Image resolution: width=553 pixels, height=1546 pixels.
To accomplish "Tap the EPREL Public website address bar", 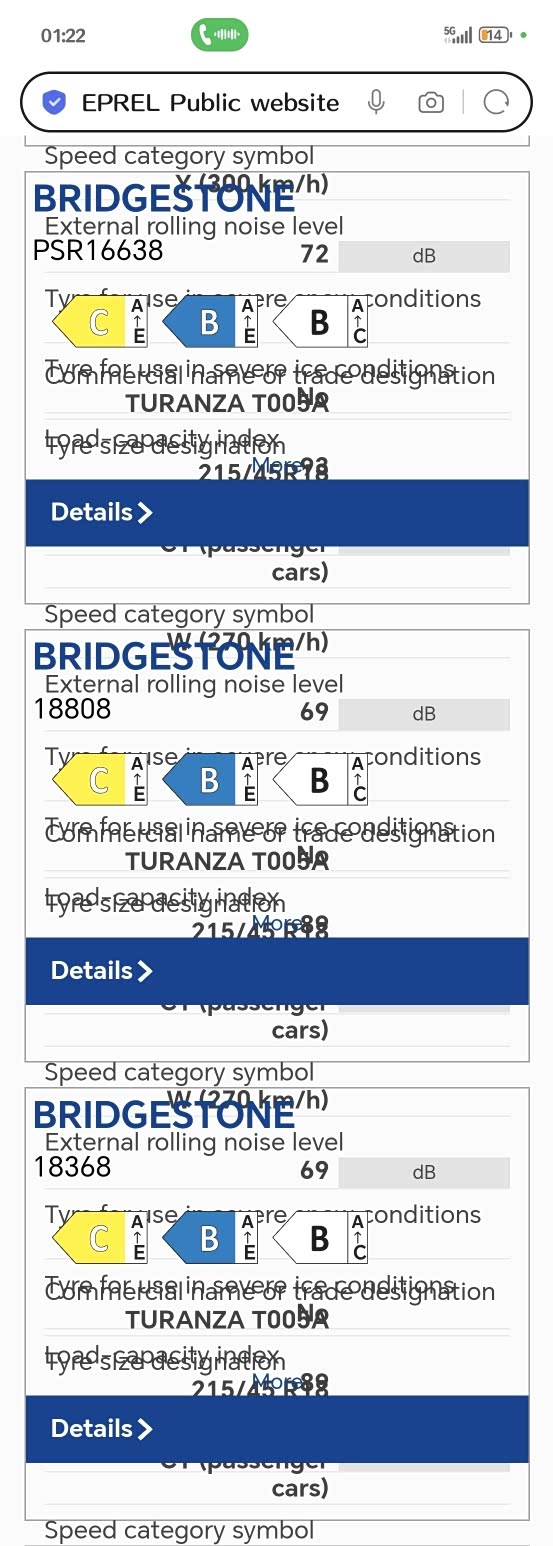I will coord(210,102).
